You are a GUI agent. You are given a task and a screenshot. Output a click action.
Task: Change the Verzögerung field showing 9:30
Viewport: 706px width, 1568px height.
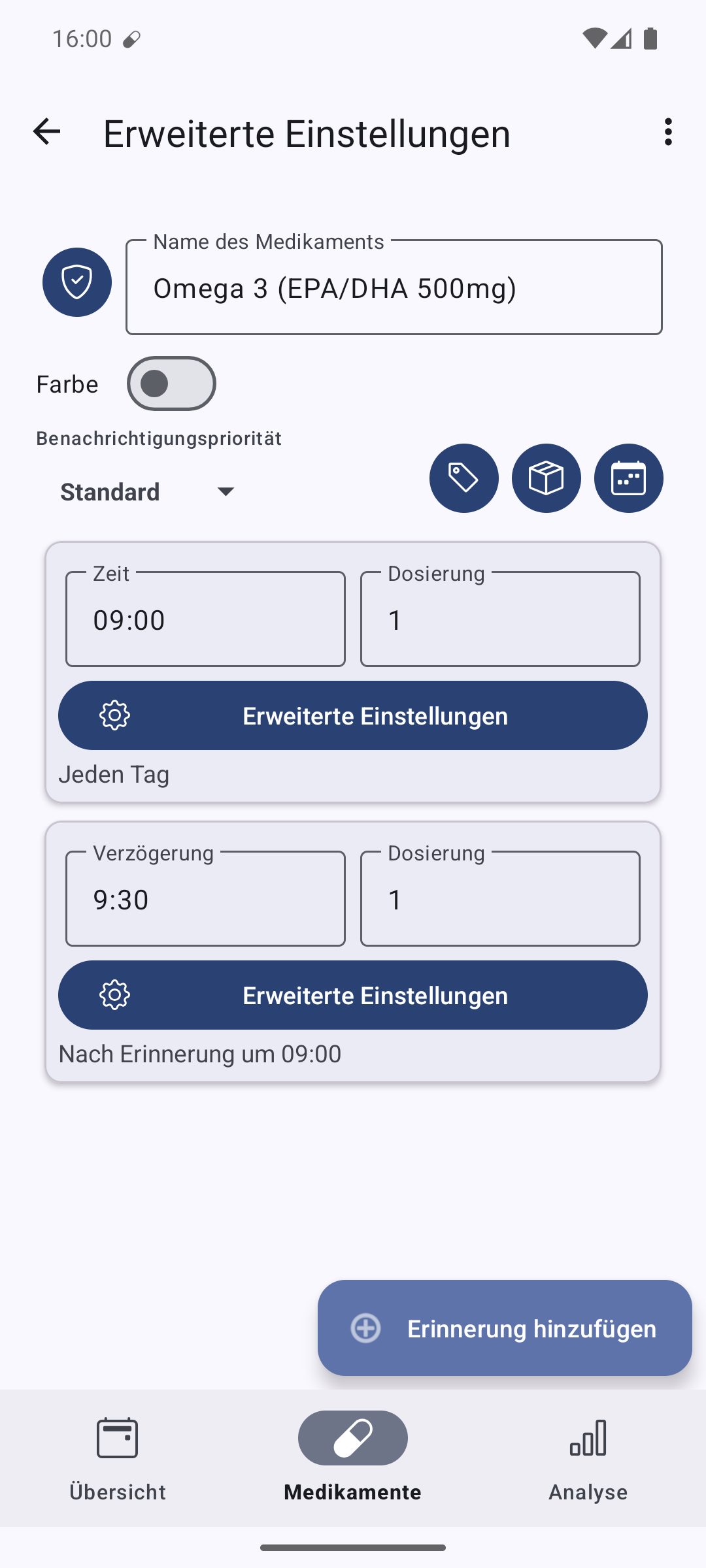click(205, 899)
